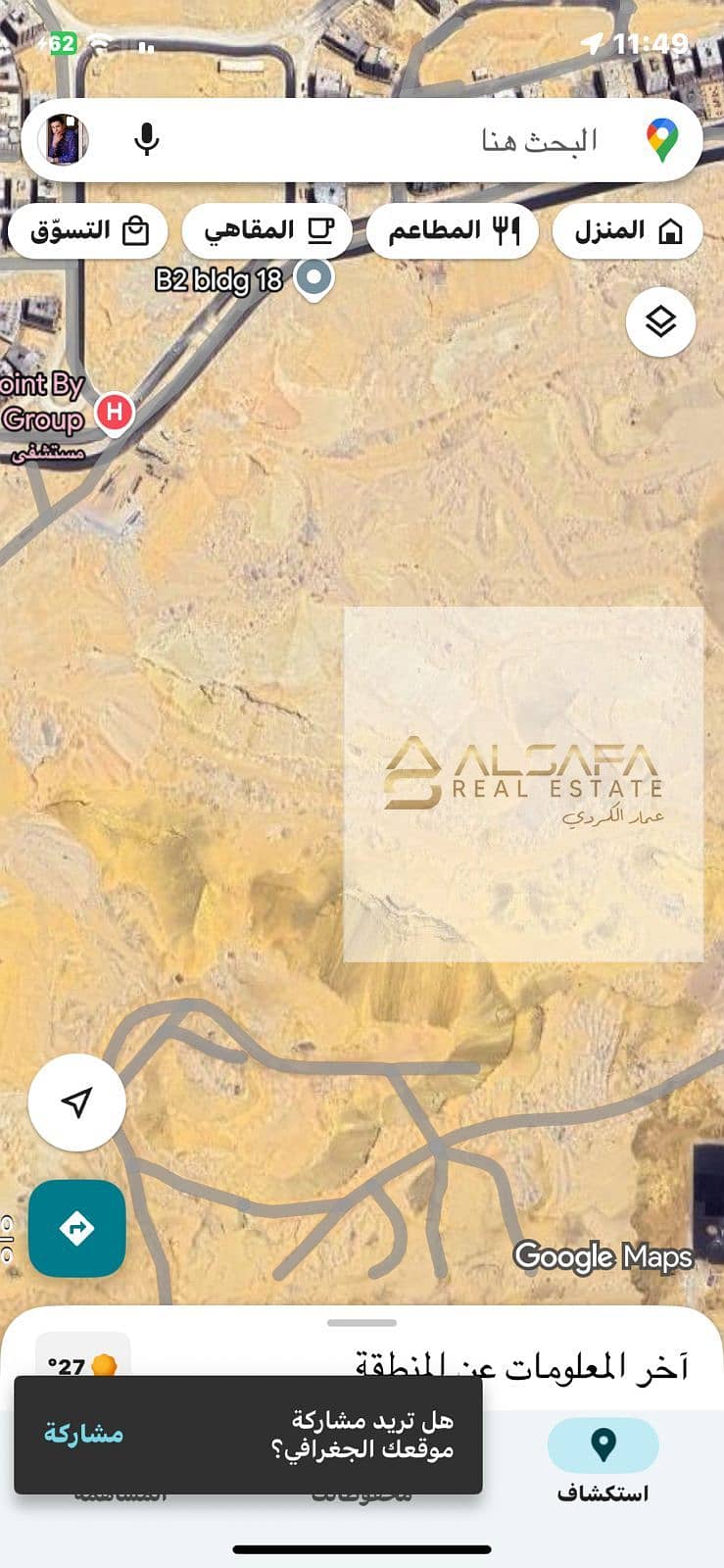Select the المنزل chip
Screen dimensions: 724x1568
[627, 231]
